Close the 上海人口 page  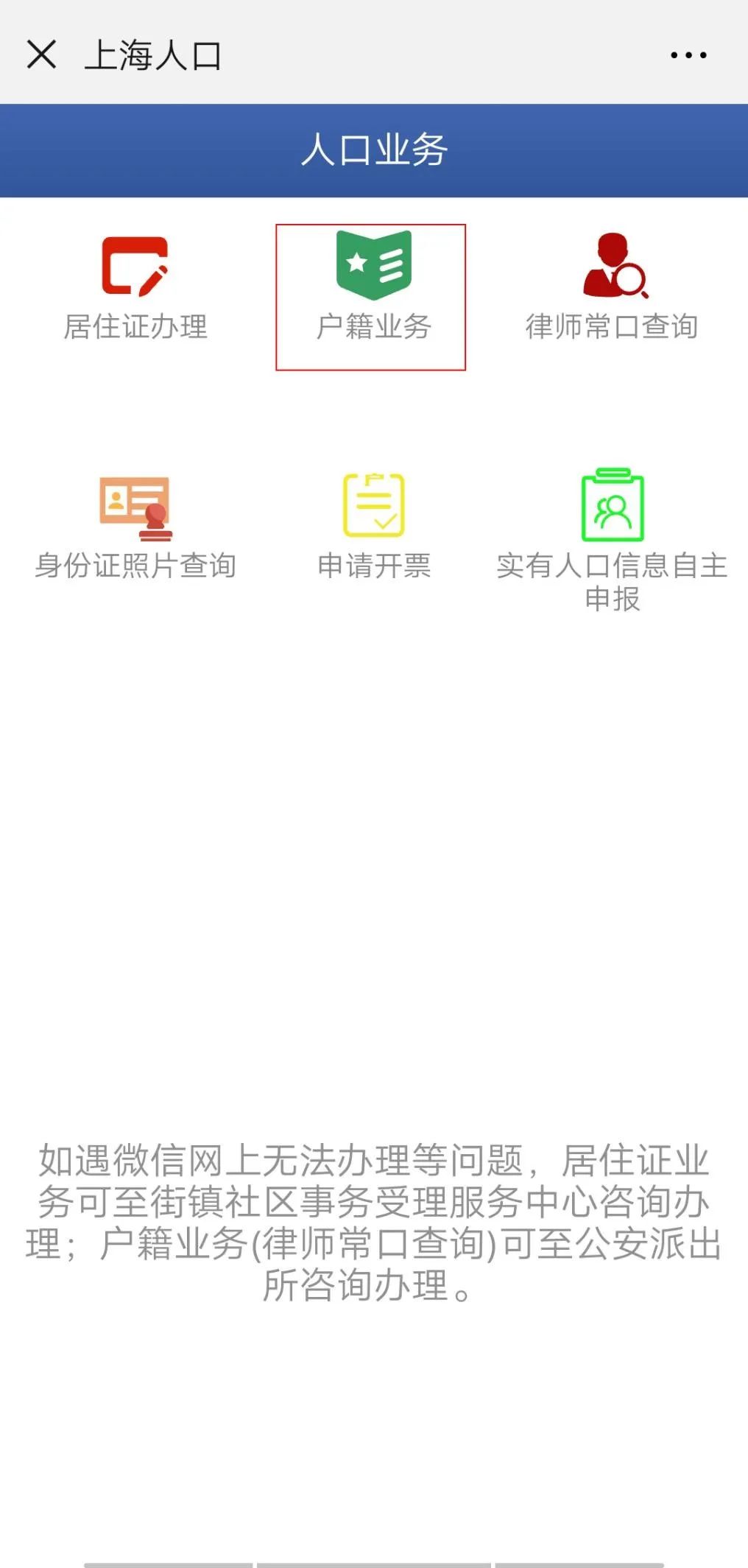point(41,55)
